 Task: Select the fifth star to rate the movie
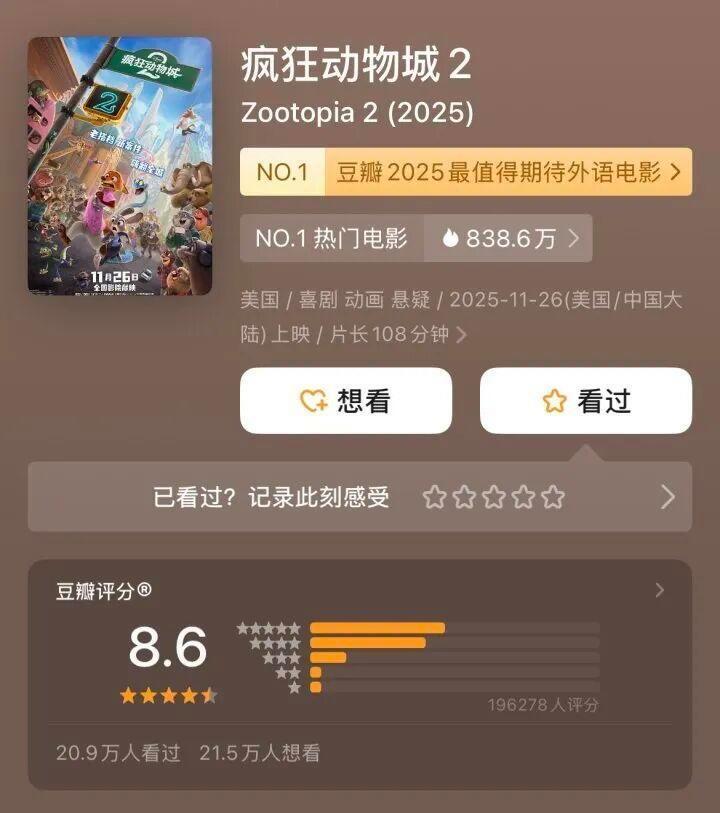[552, 496]
